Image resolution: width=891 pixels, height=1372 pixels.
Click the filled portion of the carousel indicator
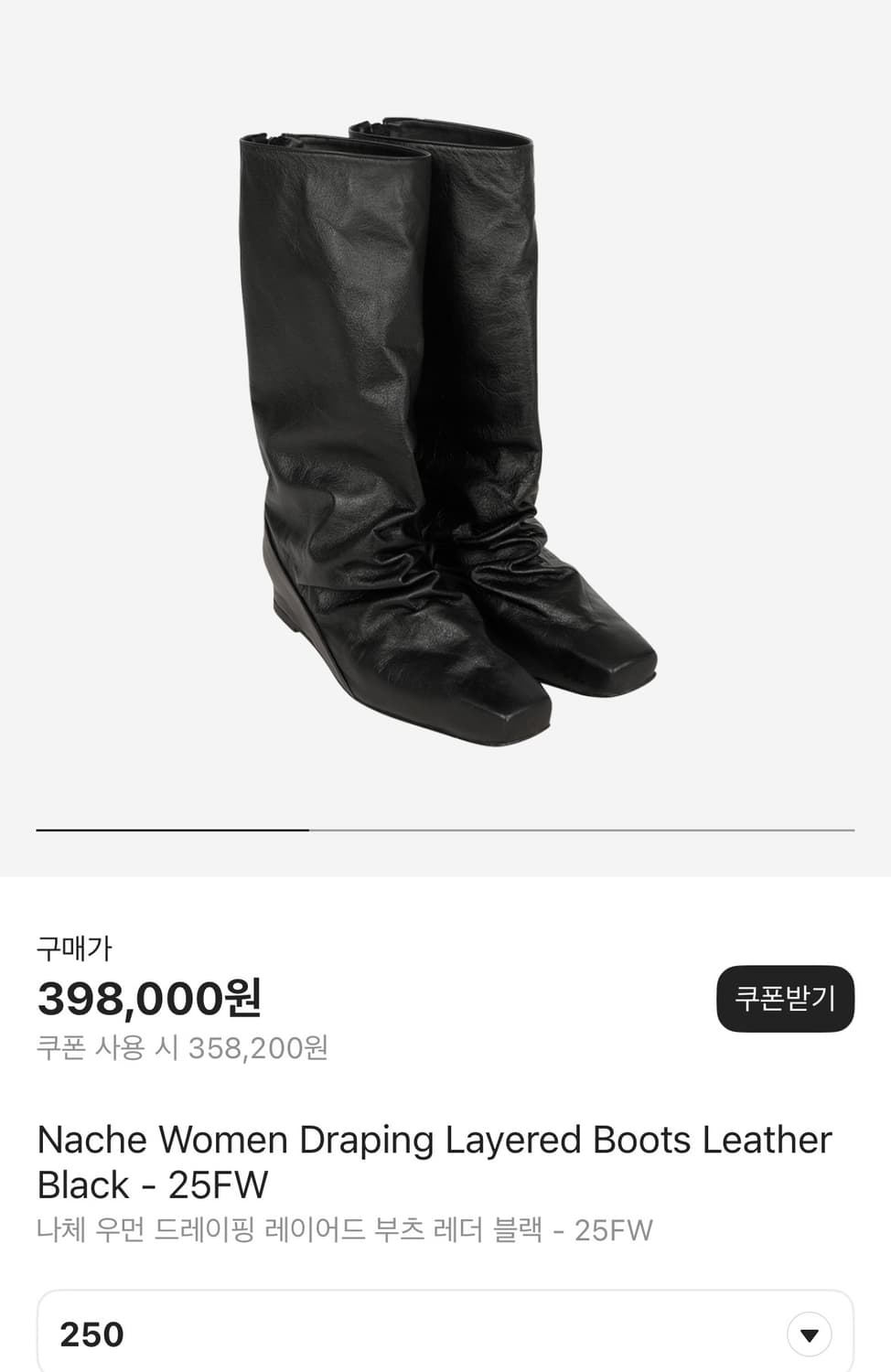point(171,828)
